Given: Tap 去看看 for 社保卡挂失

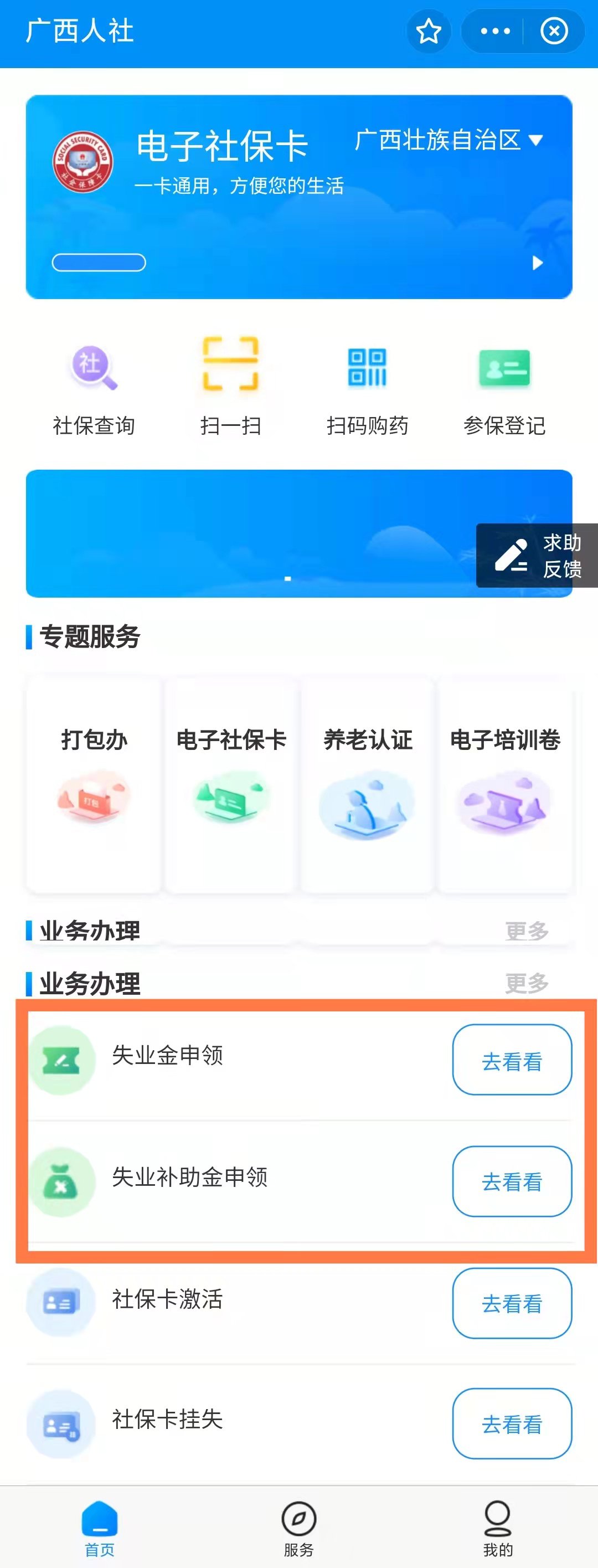Looking at the screenshot, I should 512,1425.
